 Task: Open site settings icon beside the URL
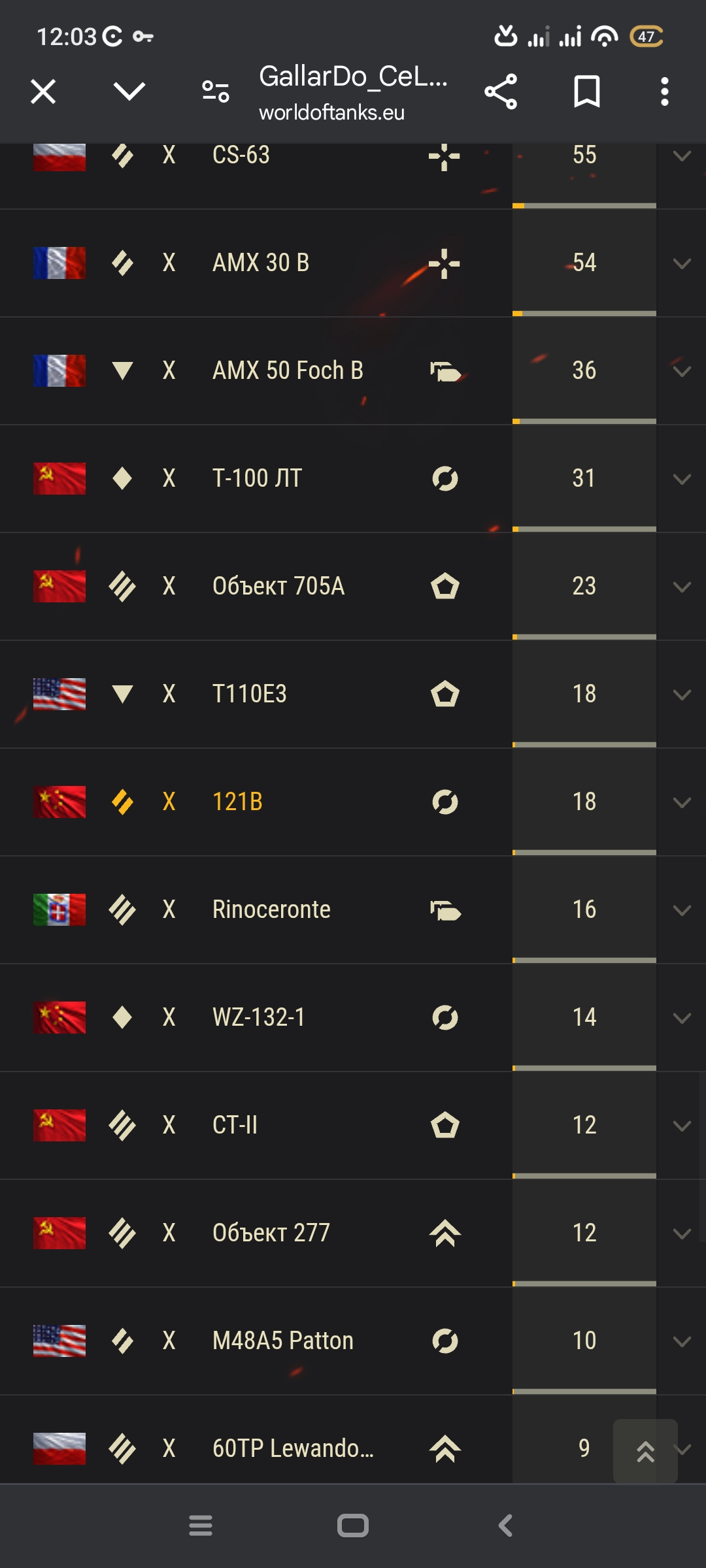216,91
